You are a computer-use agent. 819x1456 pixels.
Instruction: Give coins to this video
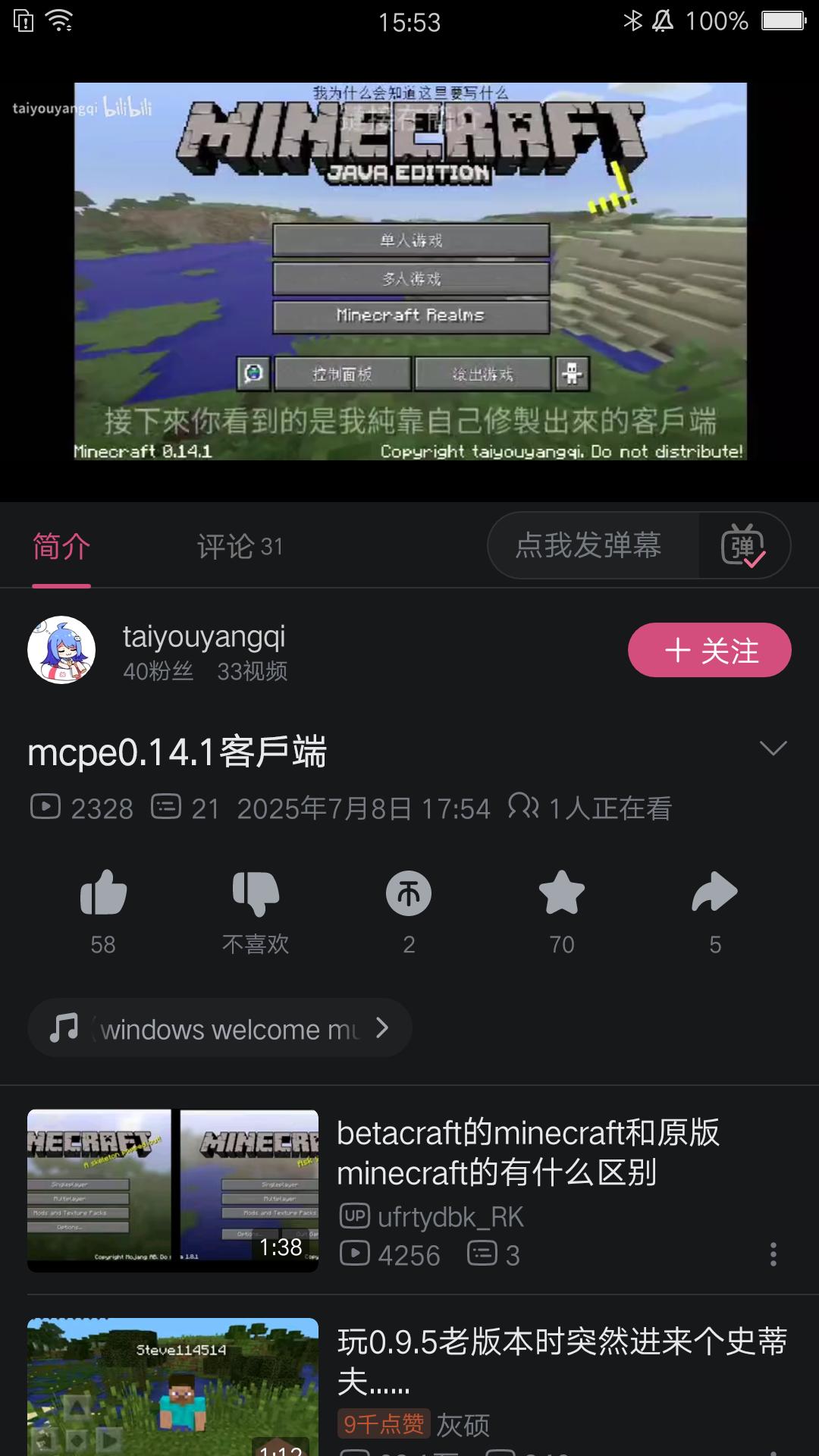409,893
